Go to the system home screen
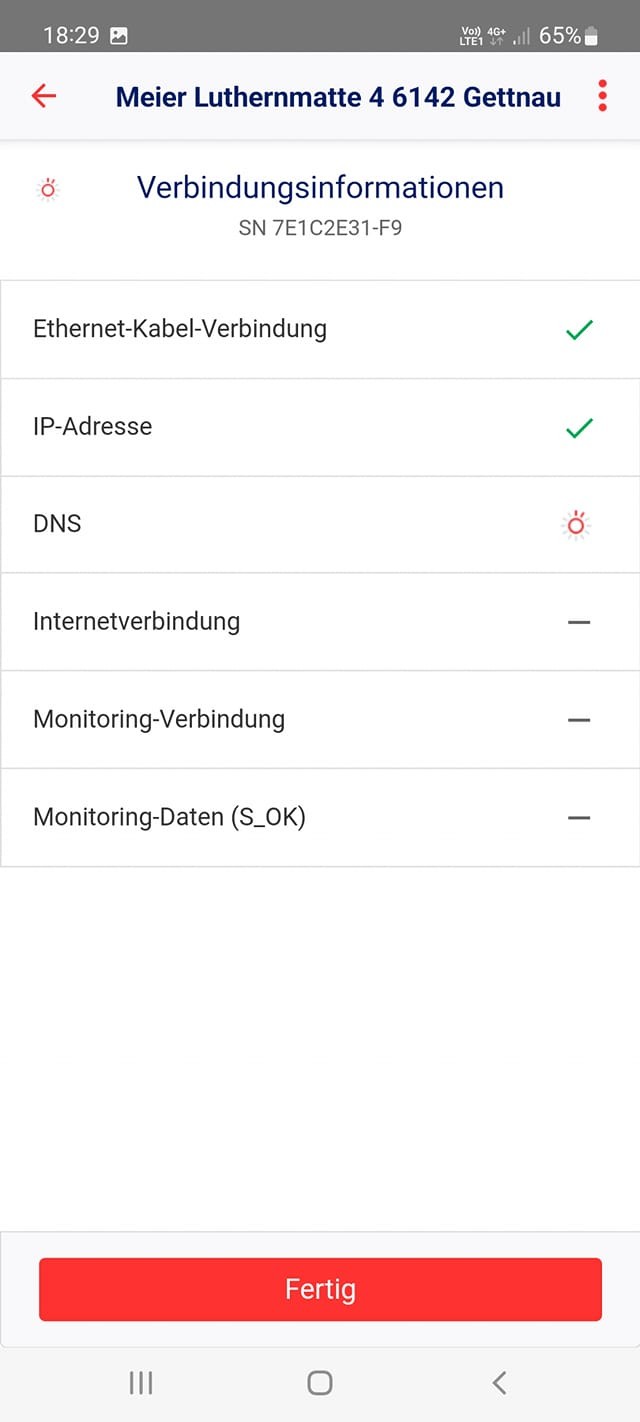Viewport: 640px width, 1422px height. point(320,1383)
